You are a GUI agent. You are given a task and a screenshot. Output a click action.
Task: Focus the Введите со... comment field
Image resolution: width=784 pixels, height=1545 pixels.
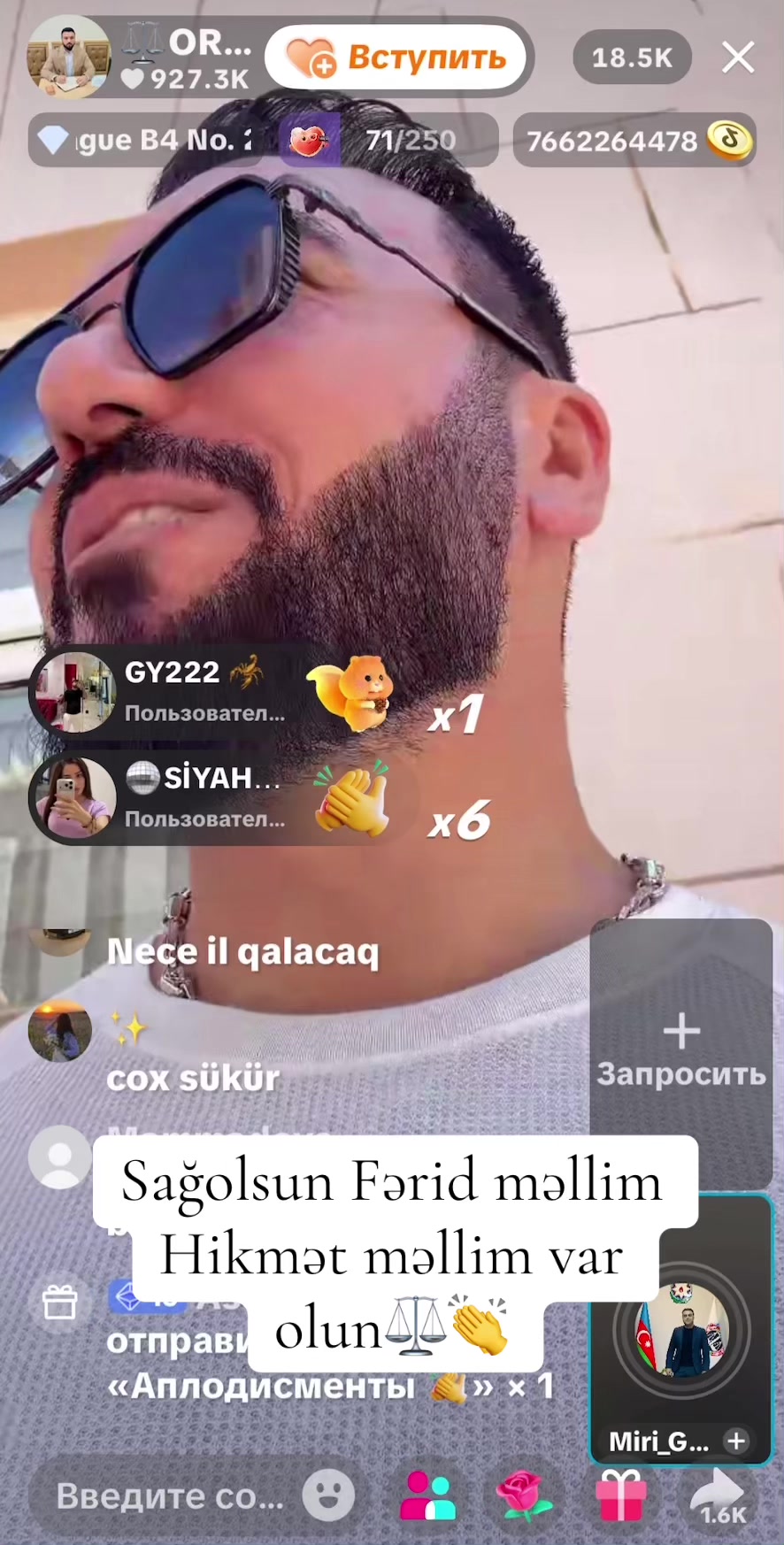[x=168, y=1496]
